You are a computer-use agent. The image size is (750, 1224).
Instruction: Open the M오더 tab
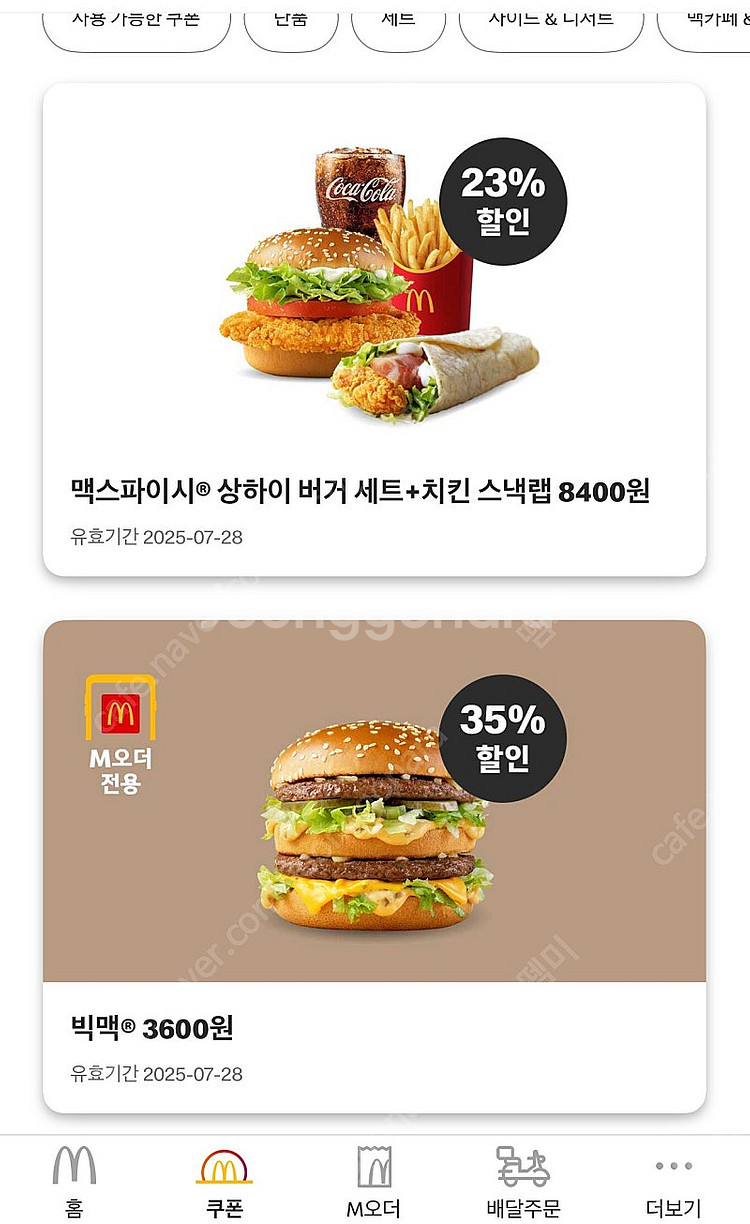point(374,1181)
